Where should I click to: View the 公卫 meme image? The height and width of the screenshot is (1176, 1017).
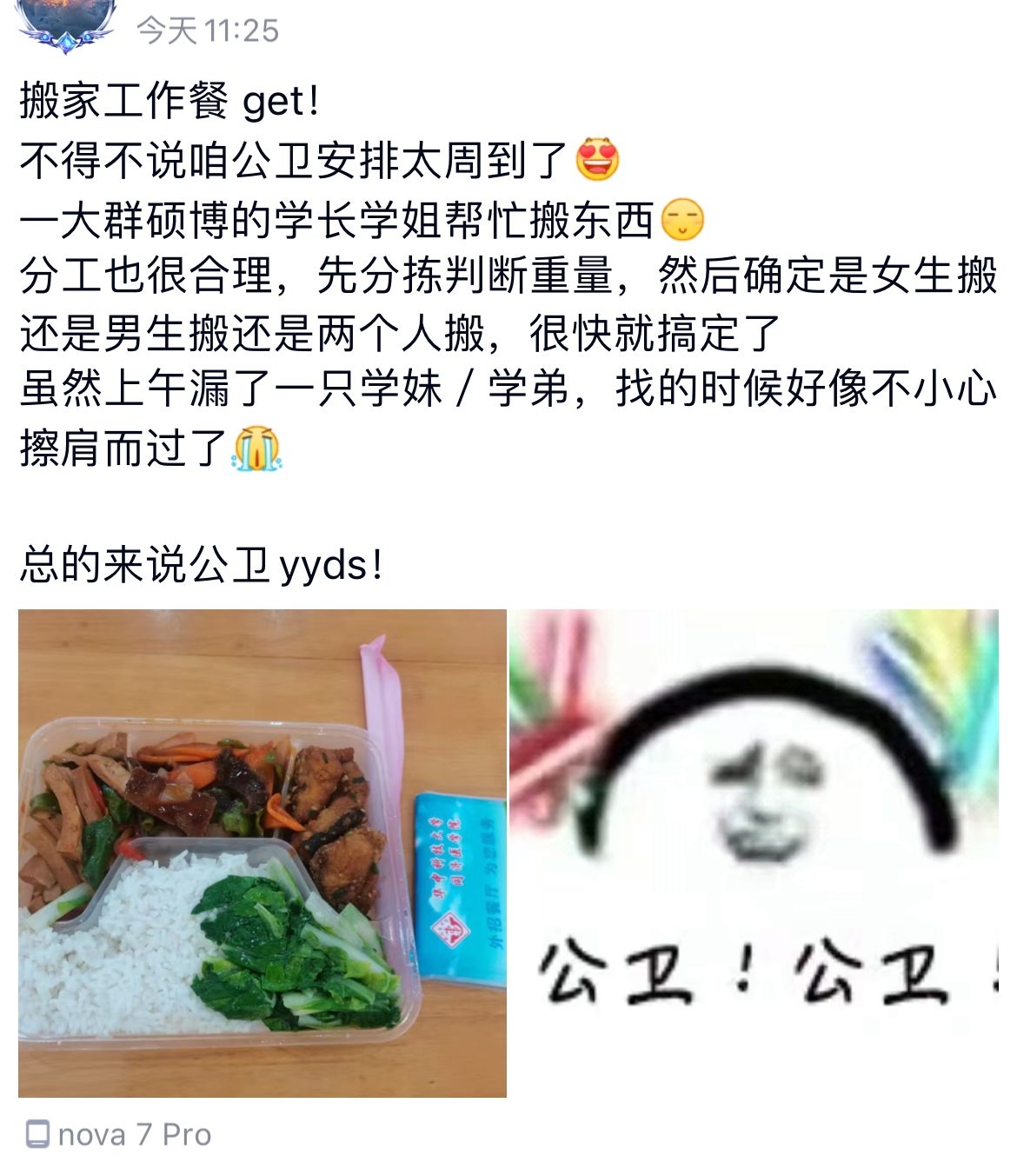753,853
